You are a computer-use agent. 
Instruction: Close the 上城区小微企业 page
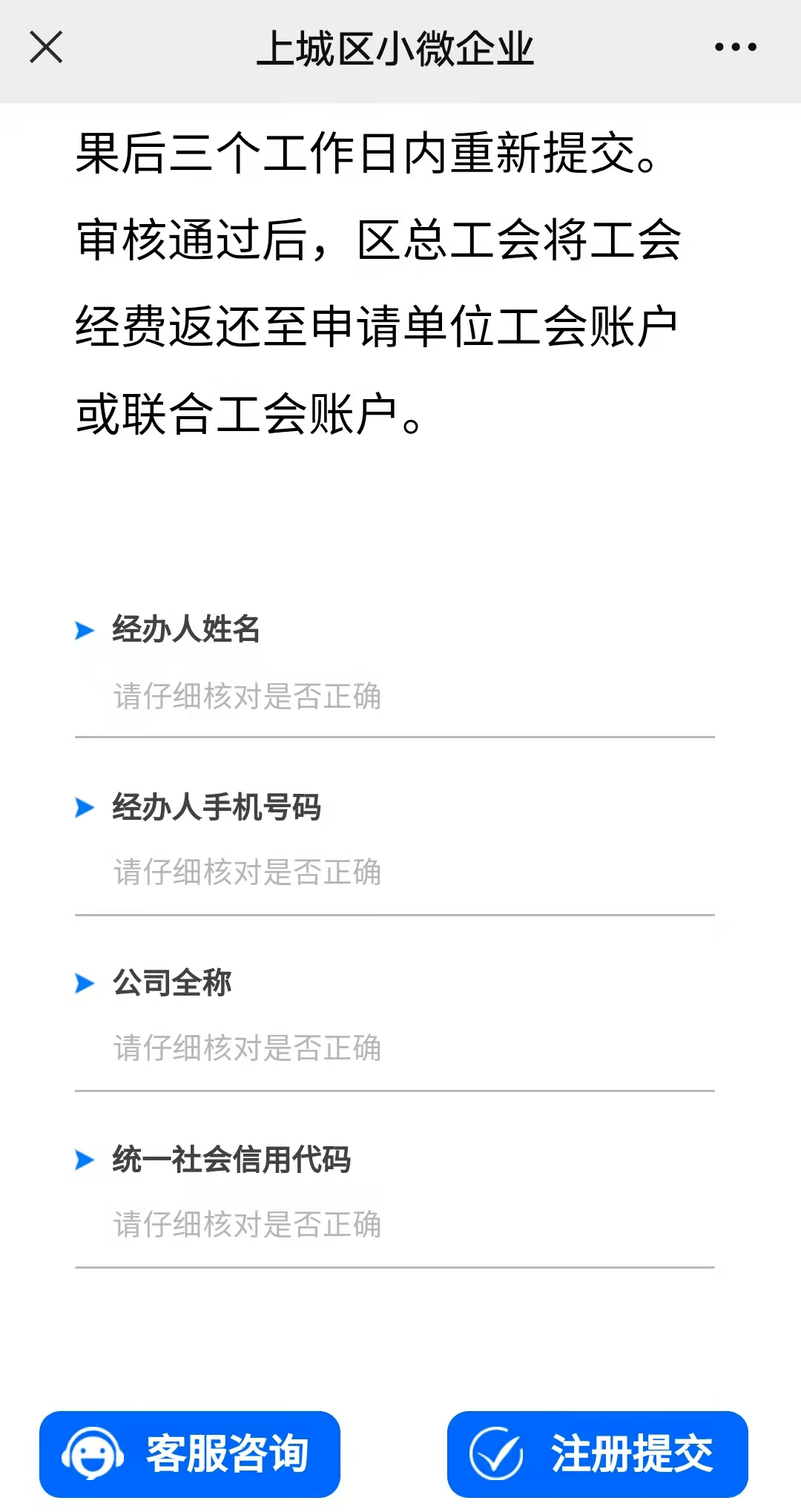click(46, 47)
